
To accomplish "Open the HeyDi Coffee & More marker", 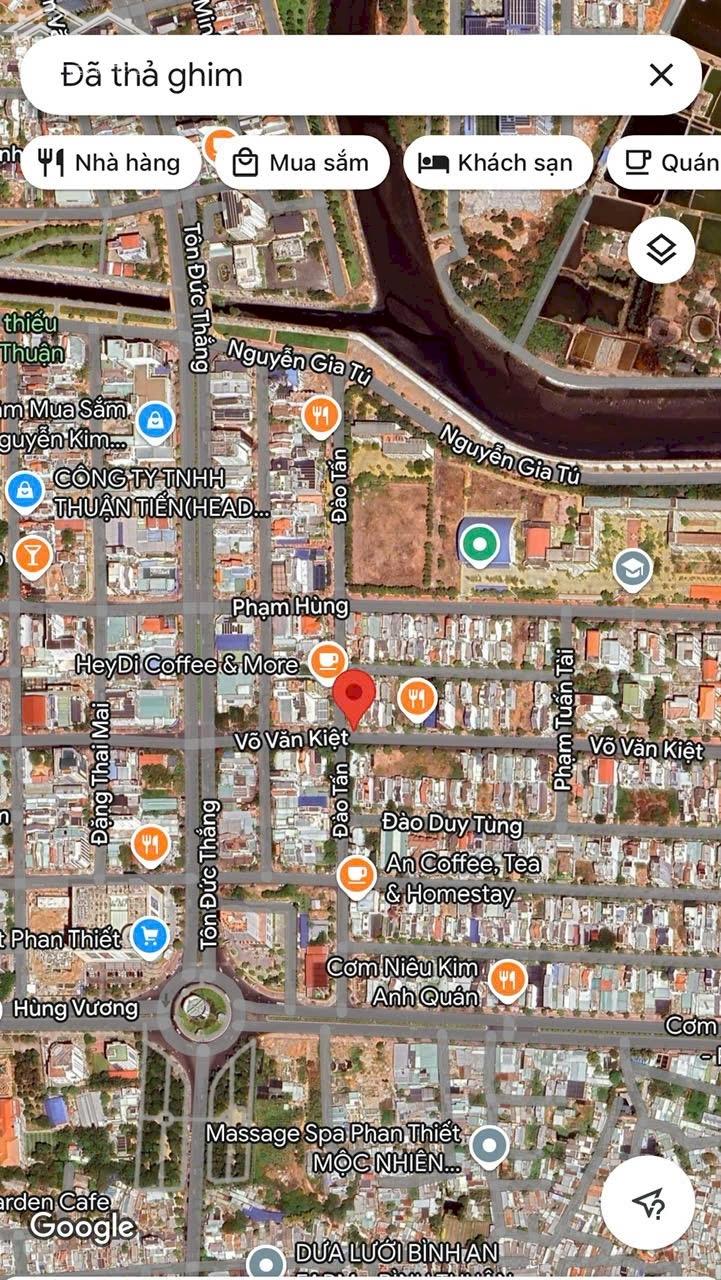I will (x=326, y=660).
